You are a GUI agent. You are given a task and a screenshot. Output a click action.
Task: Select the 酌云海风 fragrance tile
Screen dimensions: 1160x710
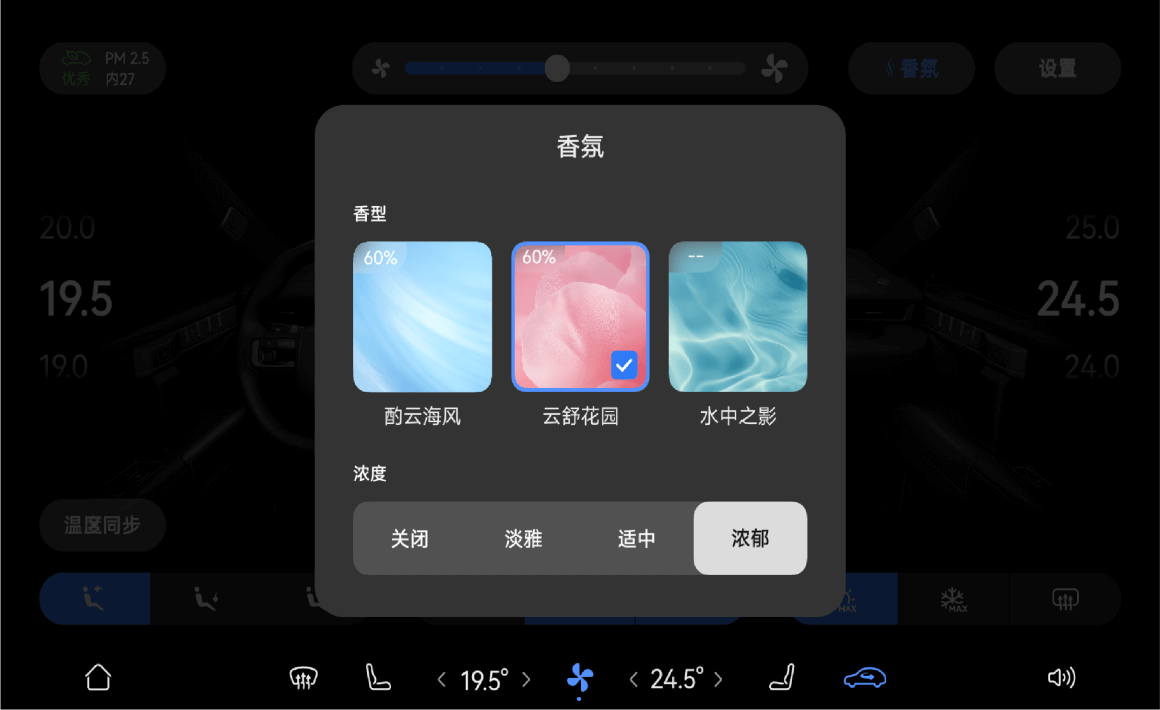tap(422, 317)
